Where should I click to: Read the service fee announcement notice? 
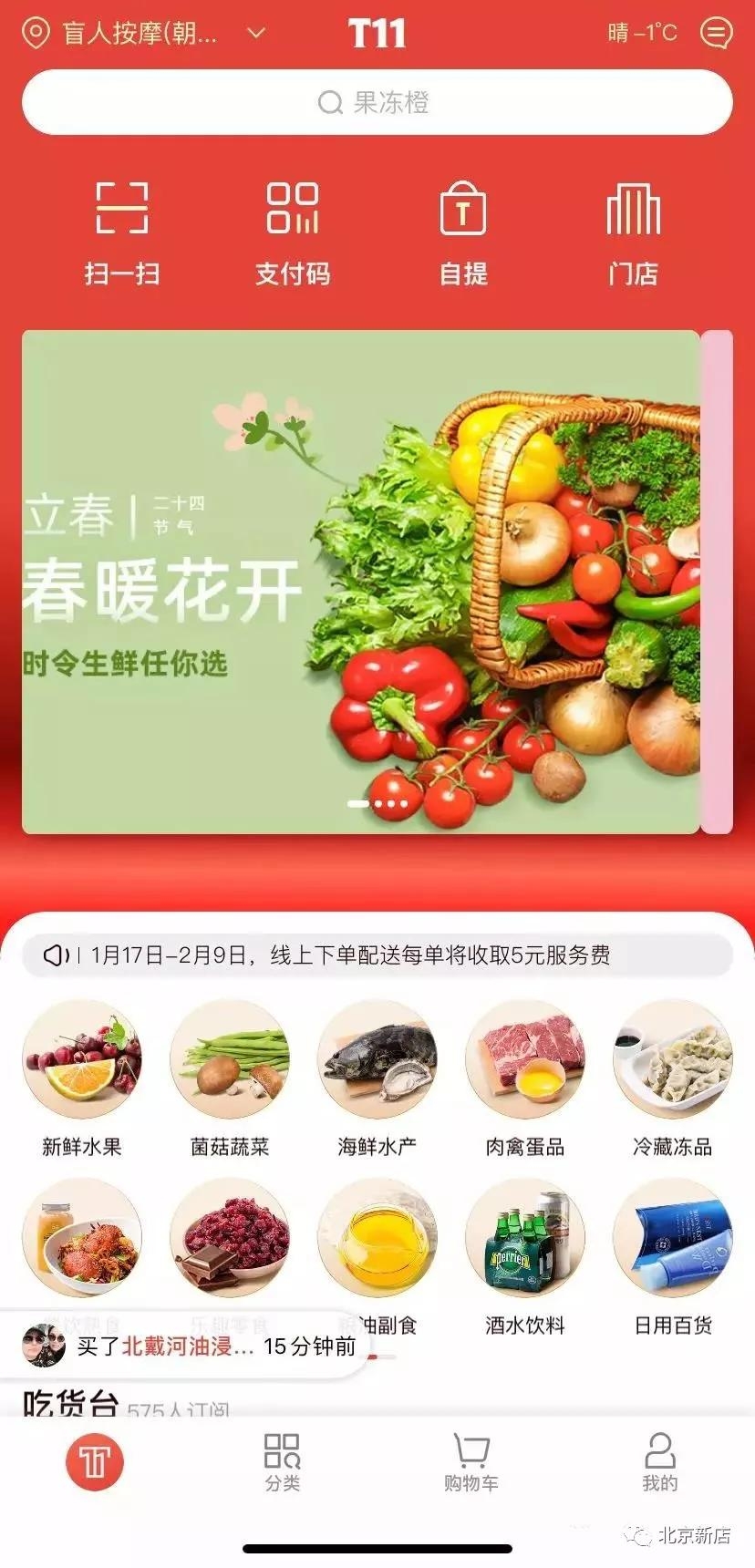(x=377, y=954)
